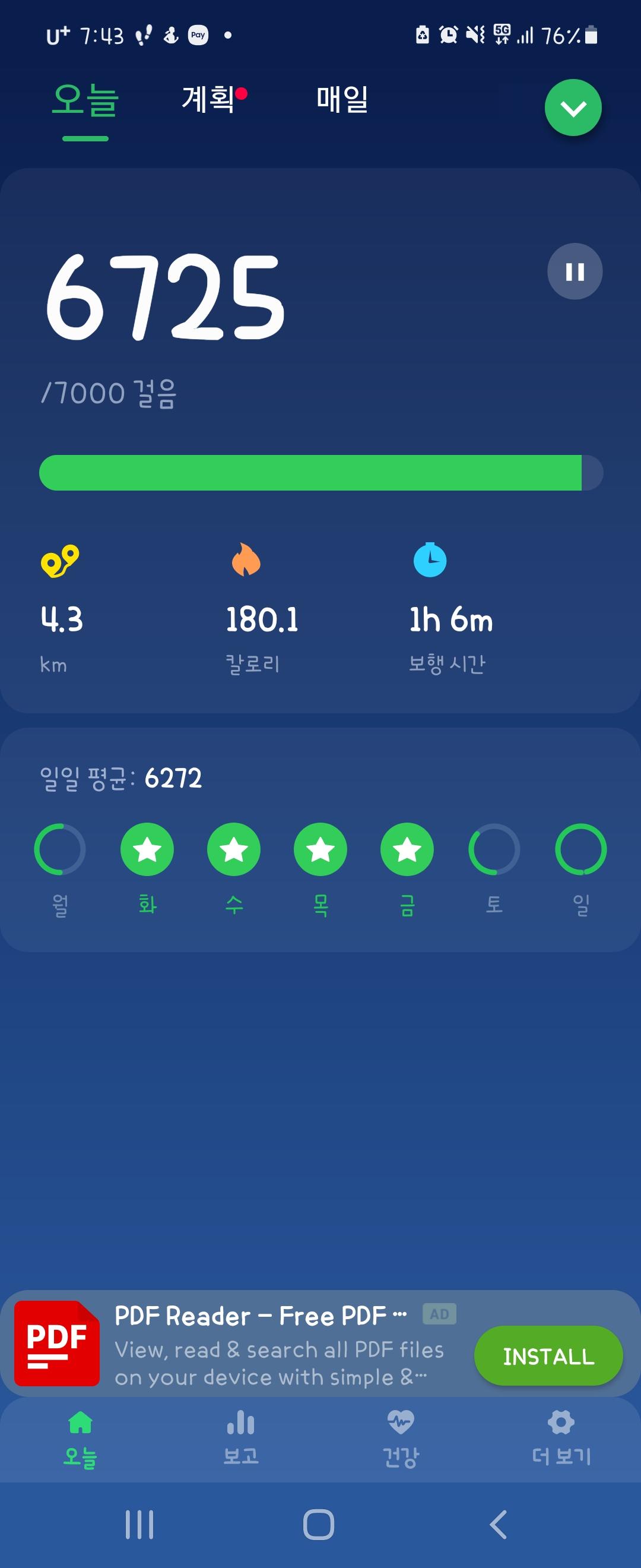641x1568 pixels.
Task: Open the 일일 평균 weekly summary card
Action: 320,779
